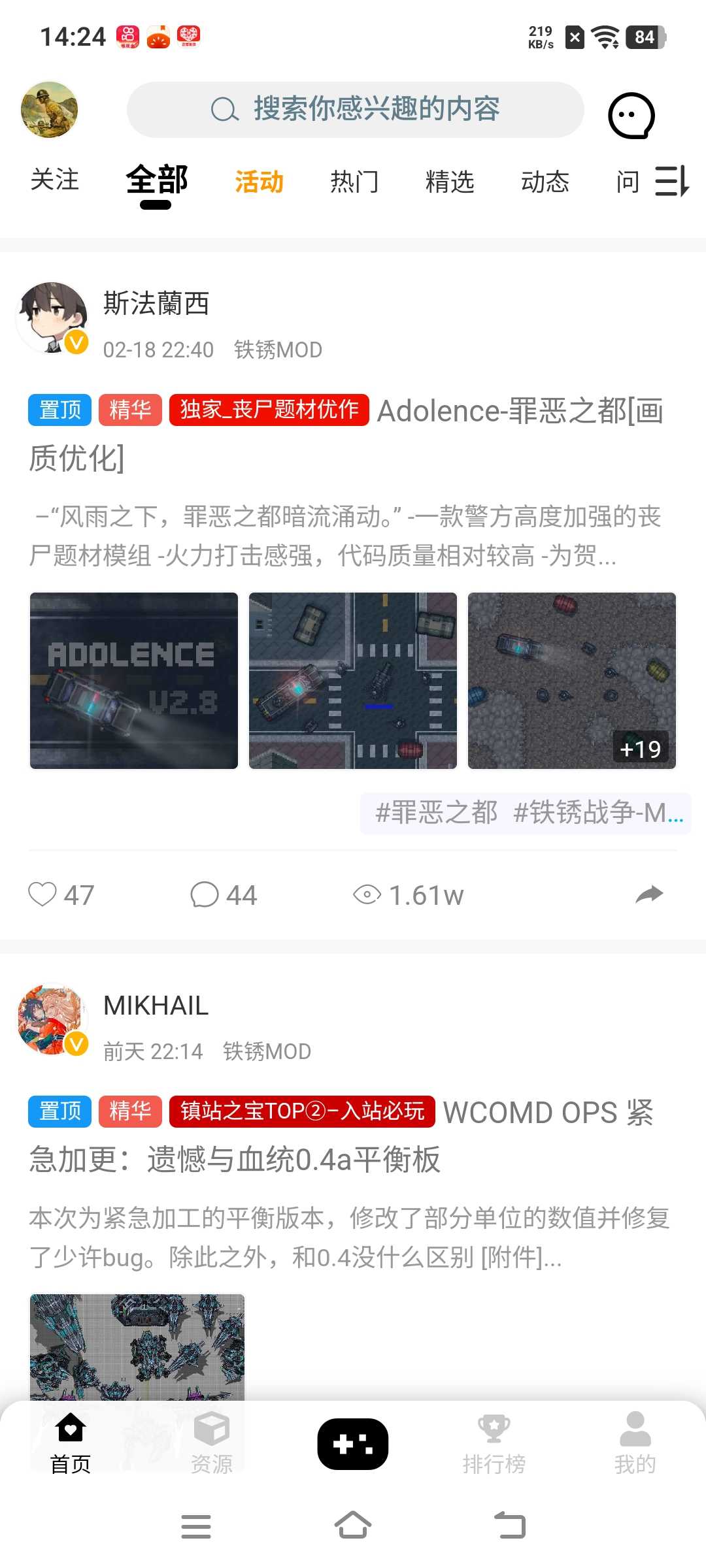Switch to the 活动 tab
The width and height of the screenshot is (706, 1568).
click(x=259, y=182)
